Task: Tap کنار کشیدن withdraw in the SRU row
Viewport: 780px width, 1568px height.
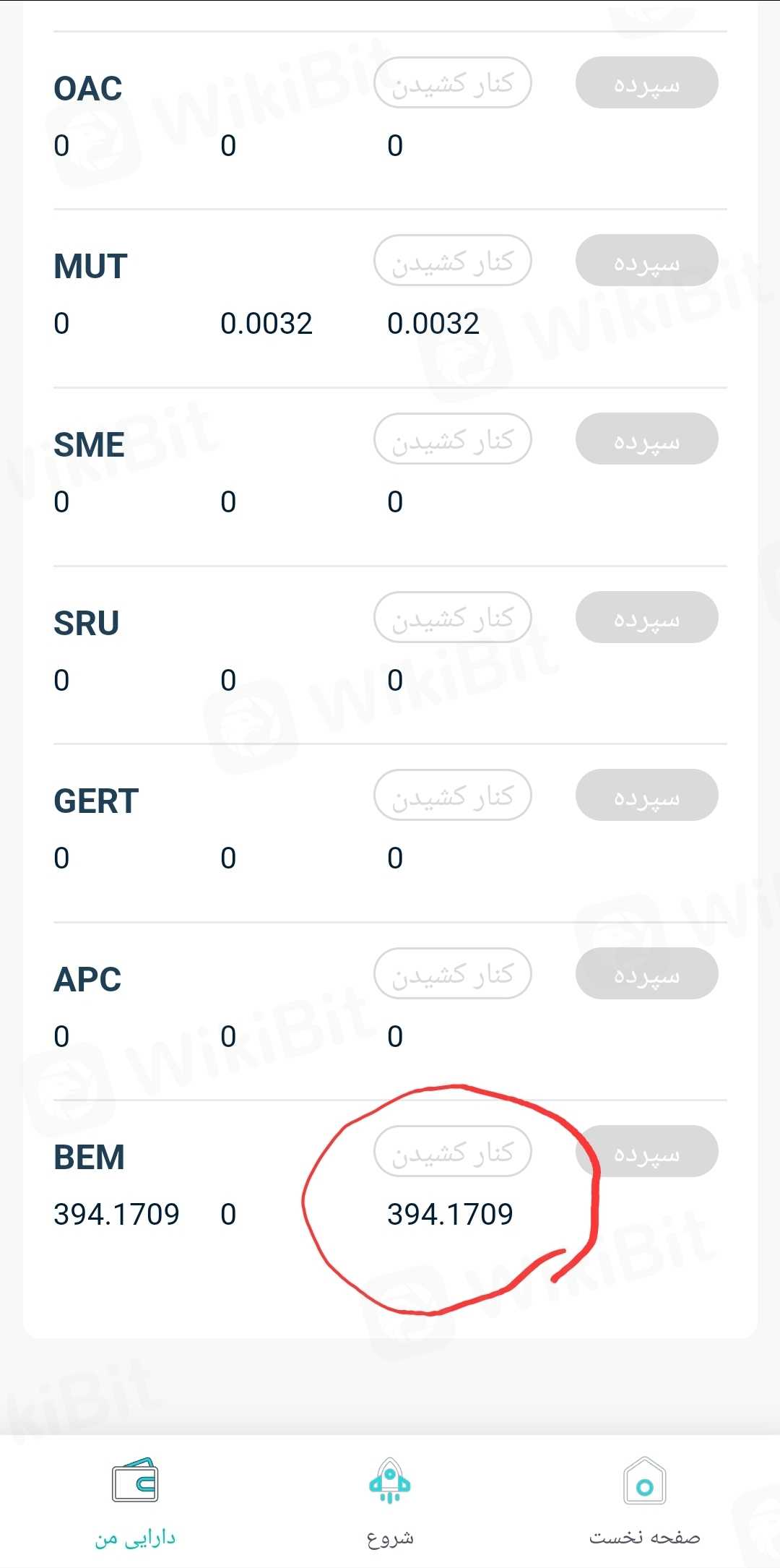Action: [453, 618]
